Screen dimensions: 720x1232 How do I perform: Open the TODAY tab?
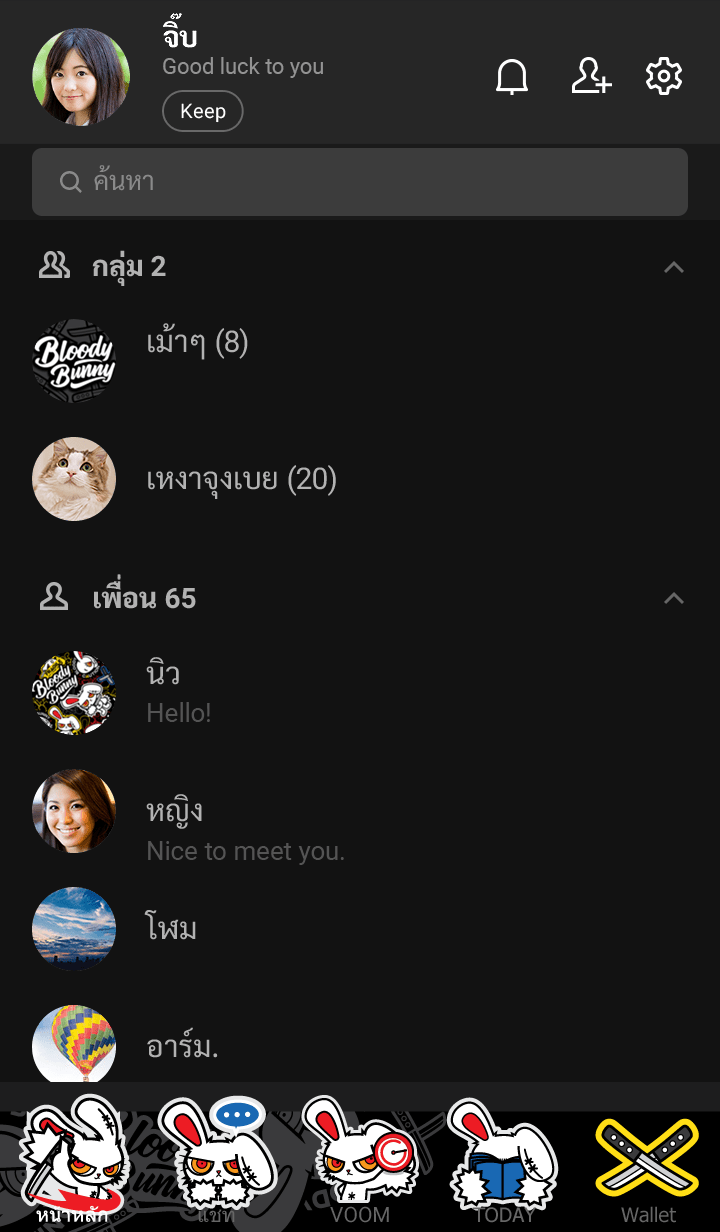tap(504, 1165)
